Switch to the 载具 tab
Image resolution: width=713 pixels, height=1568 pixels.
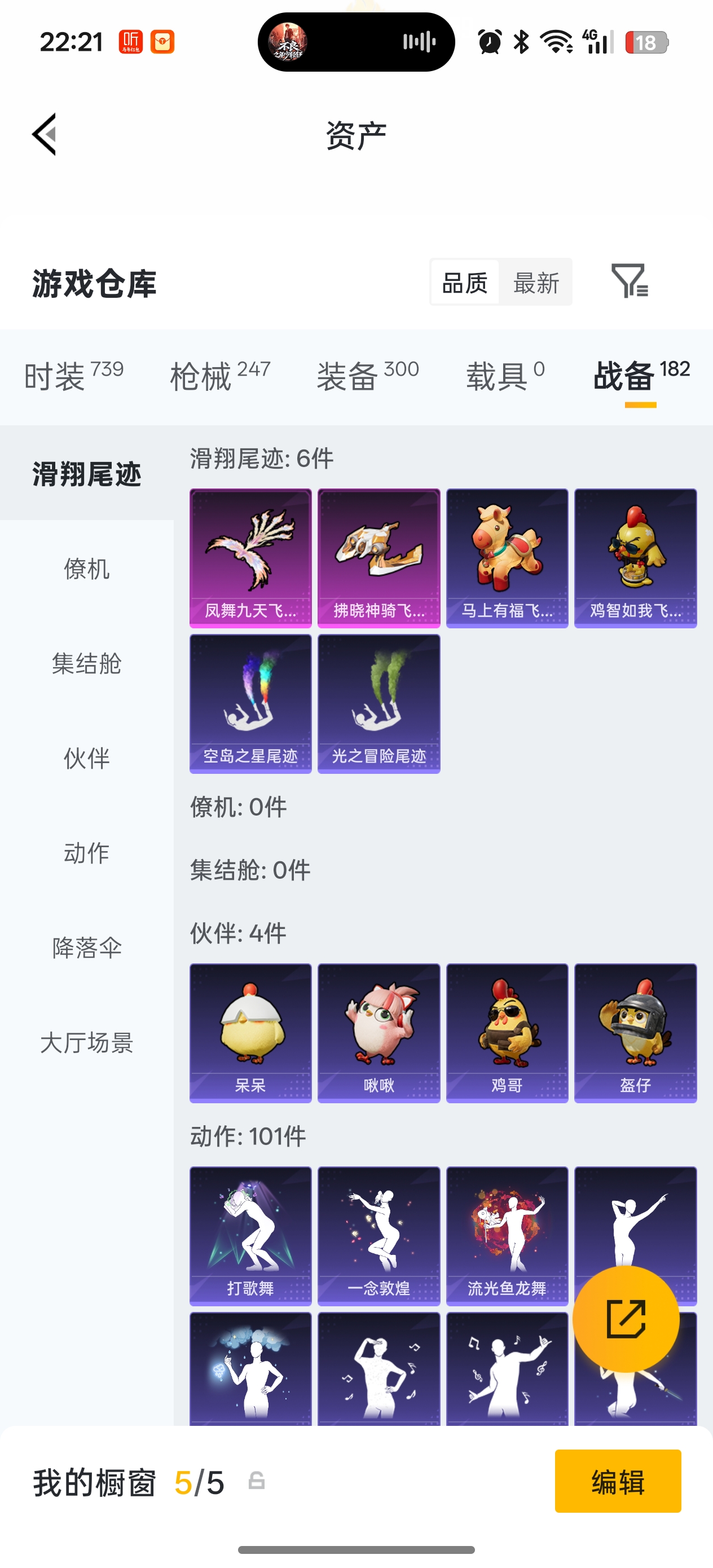(x=505, y=376)
